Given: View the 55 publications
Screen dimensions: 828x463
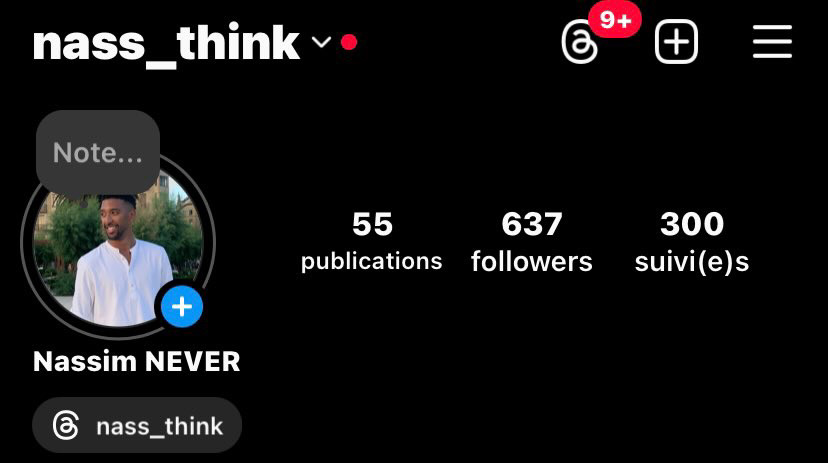Looking at the screenshot, I should (x=372, y=241).
